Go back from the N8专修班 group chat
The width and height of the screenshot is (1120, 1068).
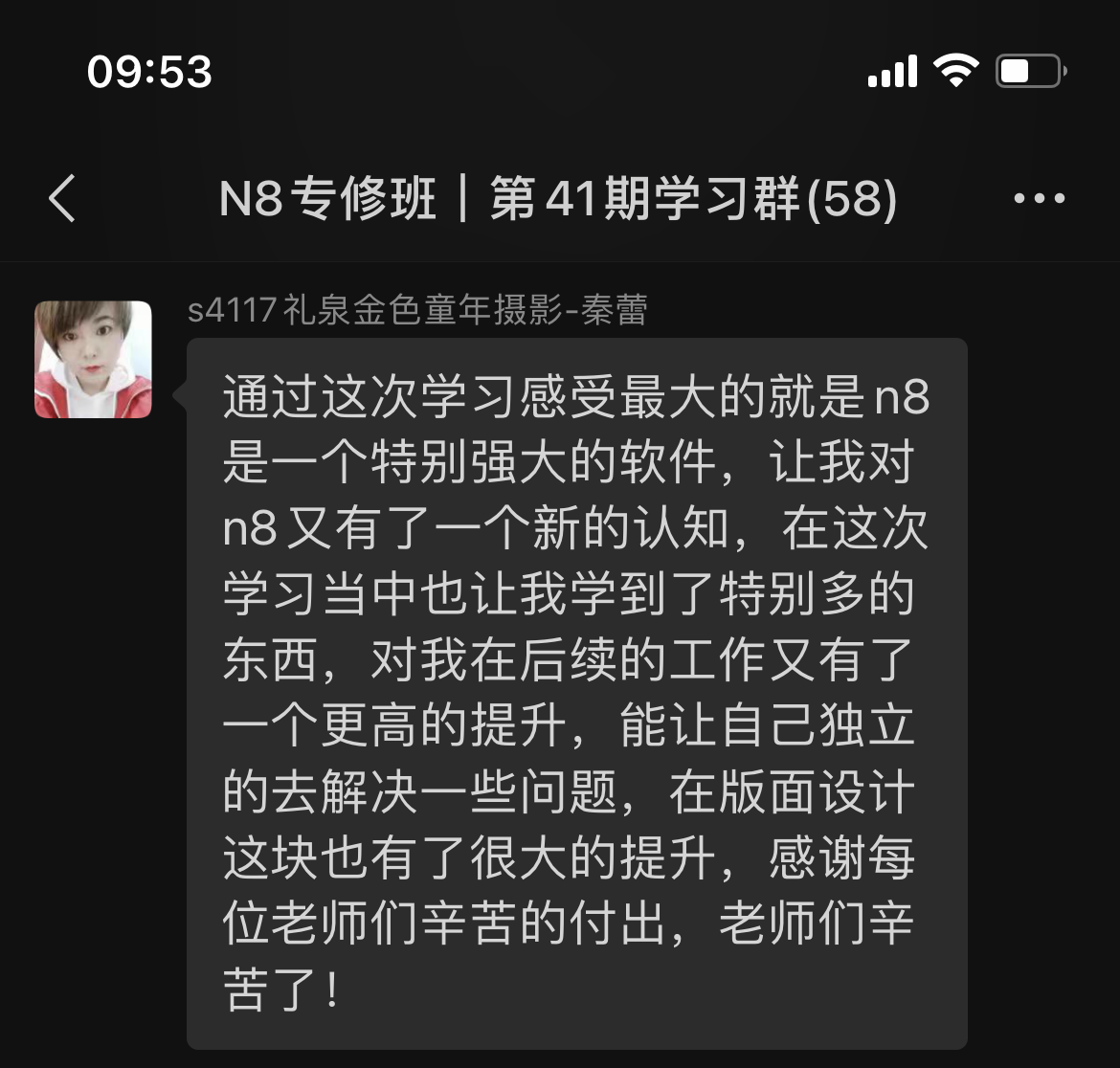coord(62,199)
